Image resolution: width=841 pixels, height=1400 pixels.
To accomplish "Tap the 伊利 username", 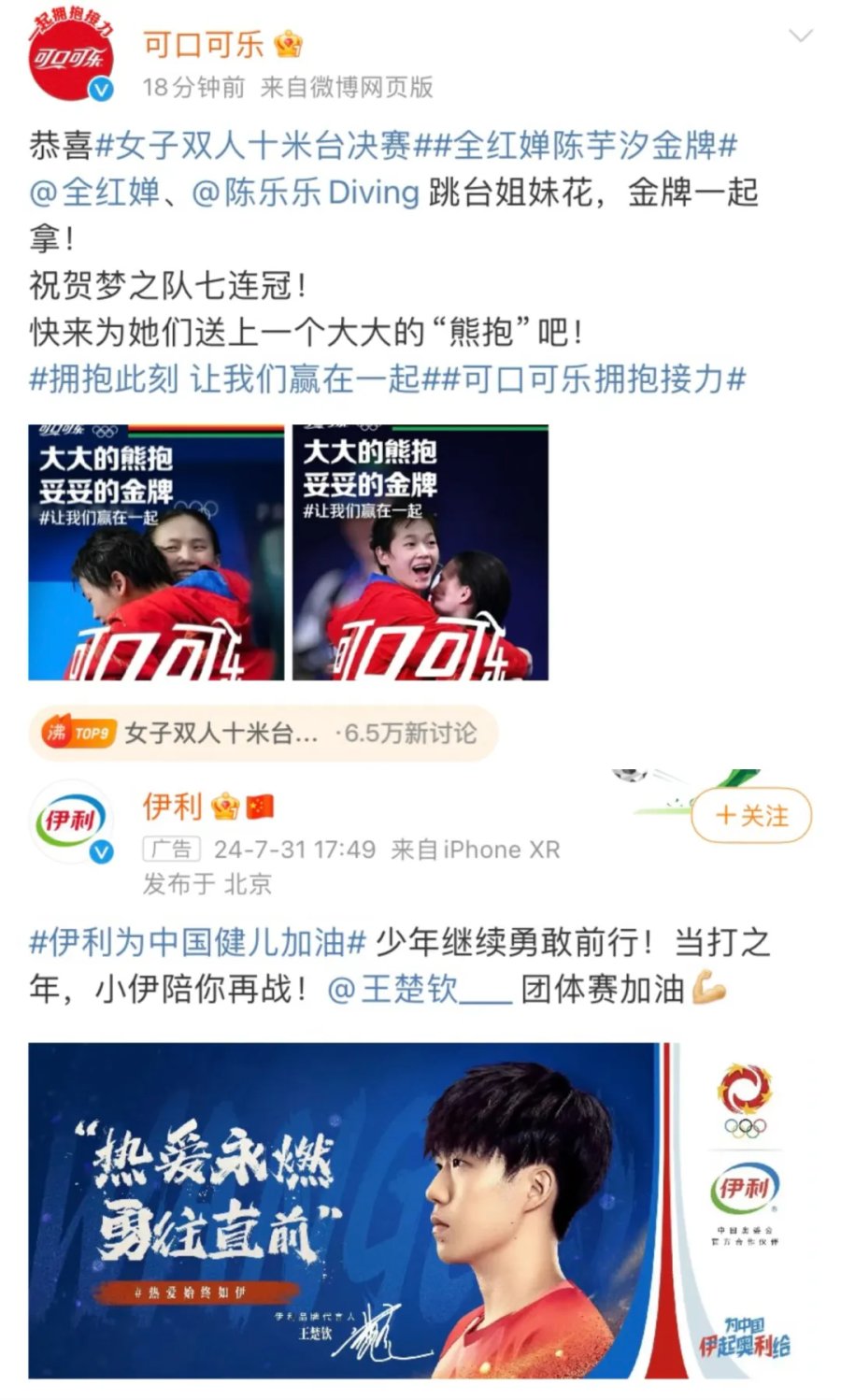I will coord(173,805).
